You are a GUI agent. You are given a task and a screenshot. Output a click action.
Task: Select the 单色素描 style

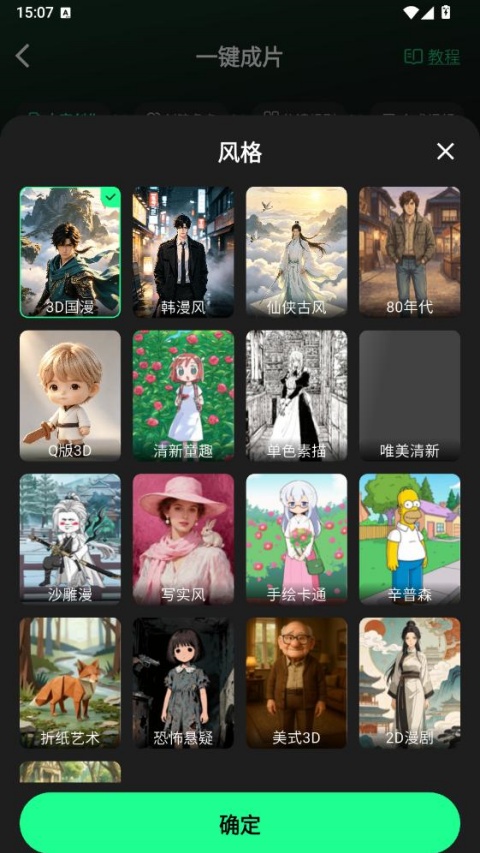pos(297,396)
